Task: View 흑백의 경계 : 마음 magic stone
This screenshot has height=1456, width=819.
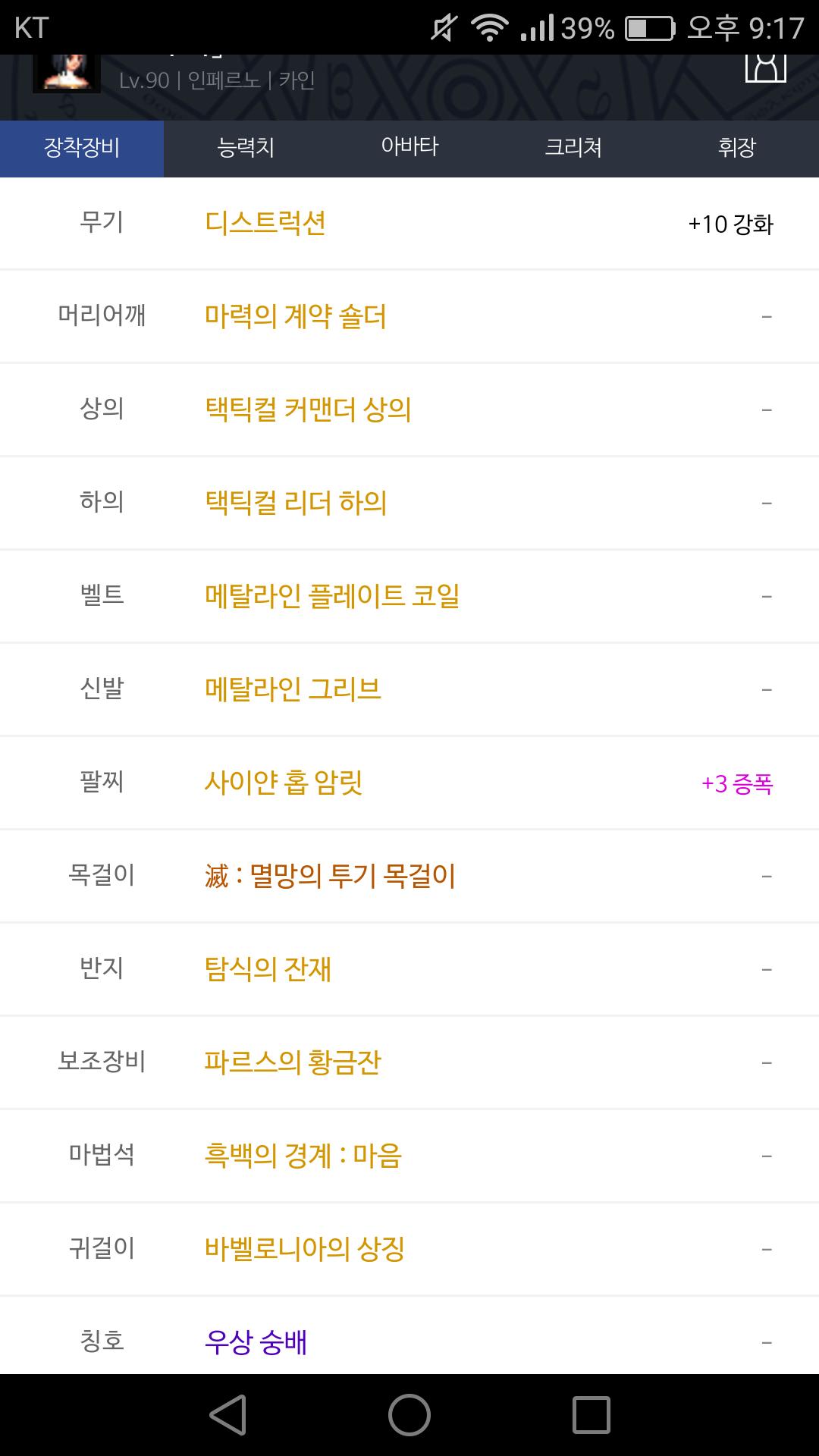Action: [303, 1156]
